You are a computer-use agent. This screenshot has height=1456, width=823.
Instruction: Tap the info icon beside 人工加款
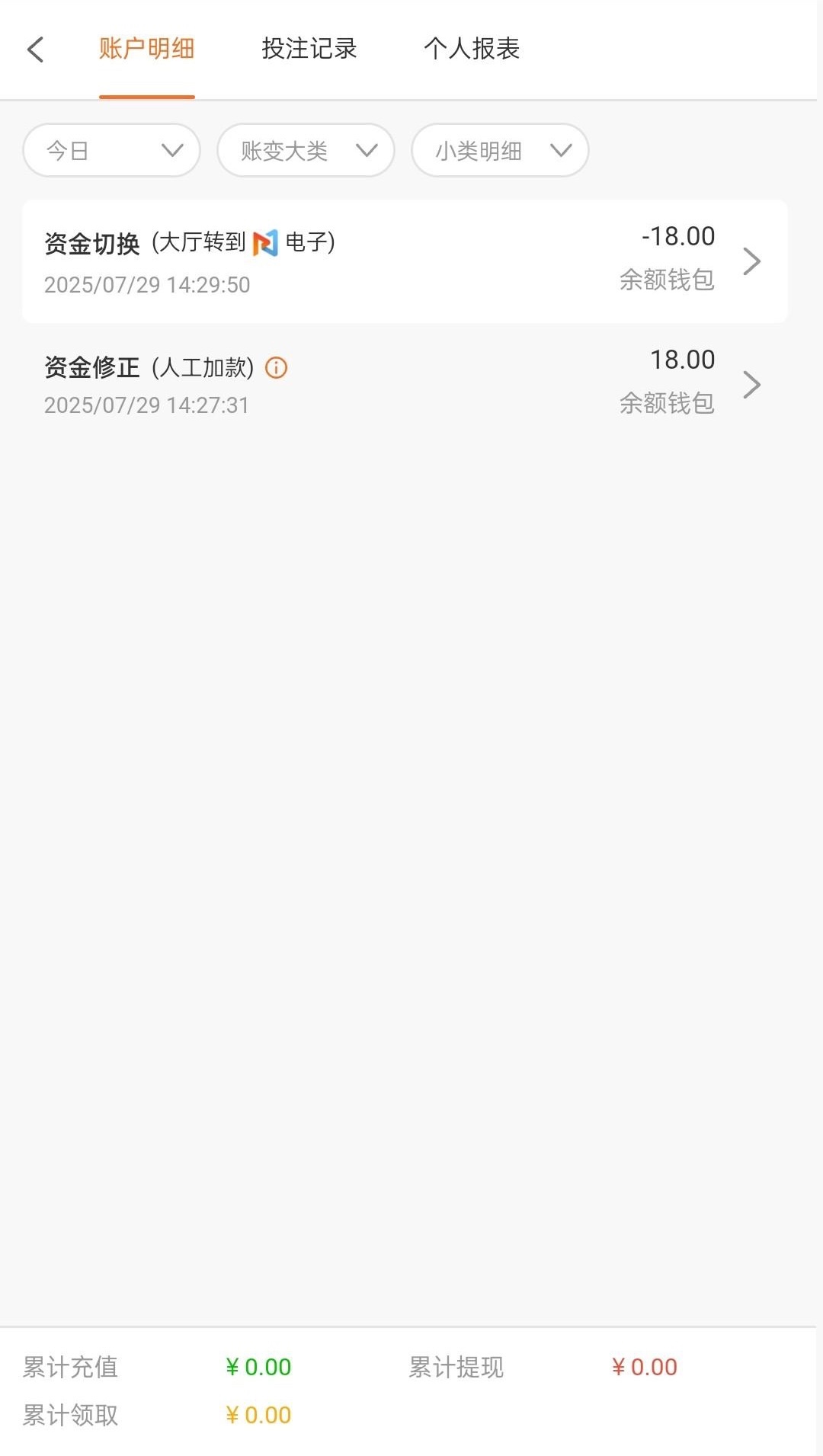(276, 368)
